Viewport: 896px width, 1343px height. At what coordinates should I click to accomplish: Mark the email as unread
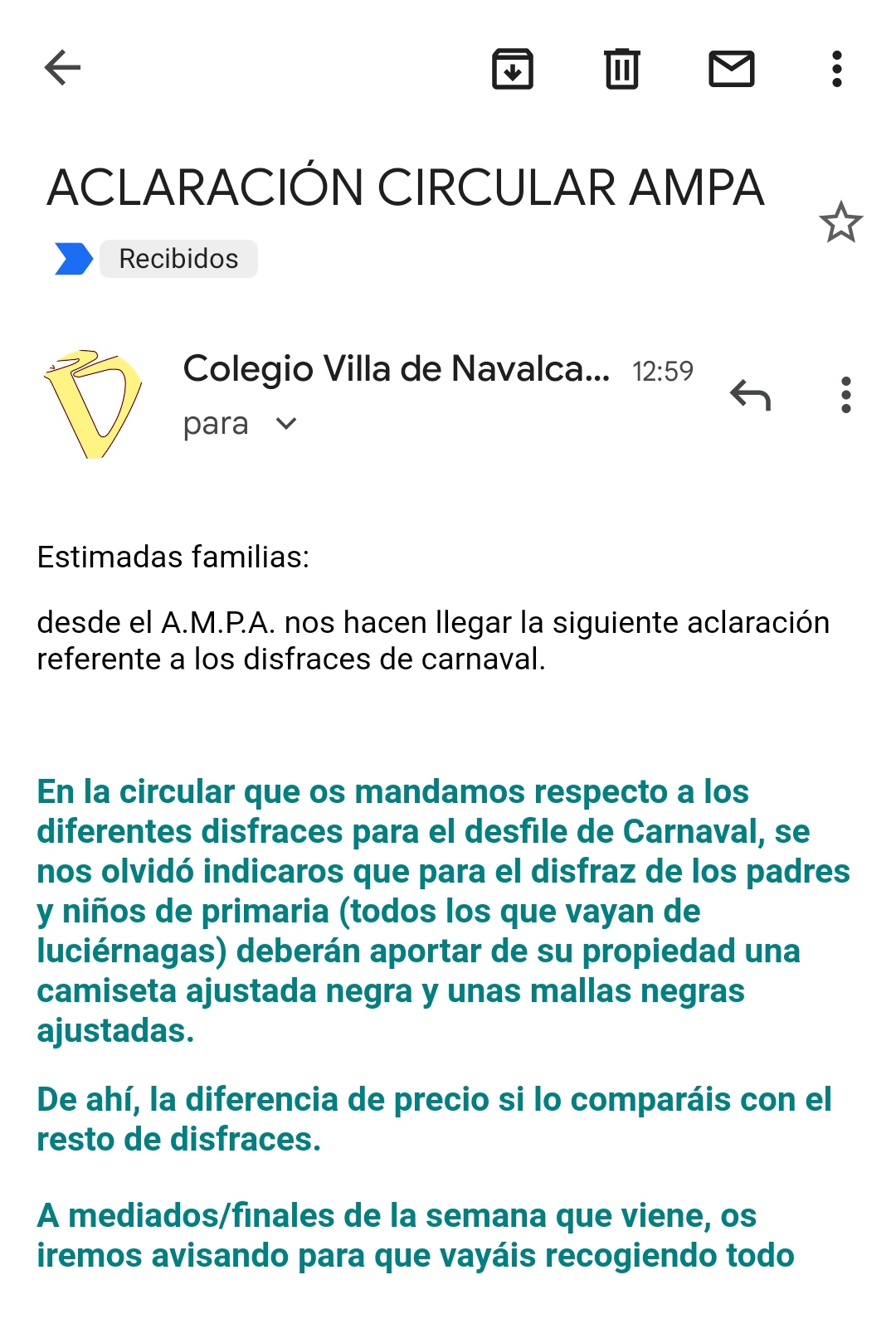(731, 69)
